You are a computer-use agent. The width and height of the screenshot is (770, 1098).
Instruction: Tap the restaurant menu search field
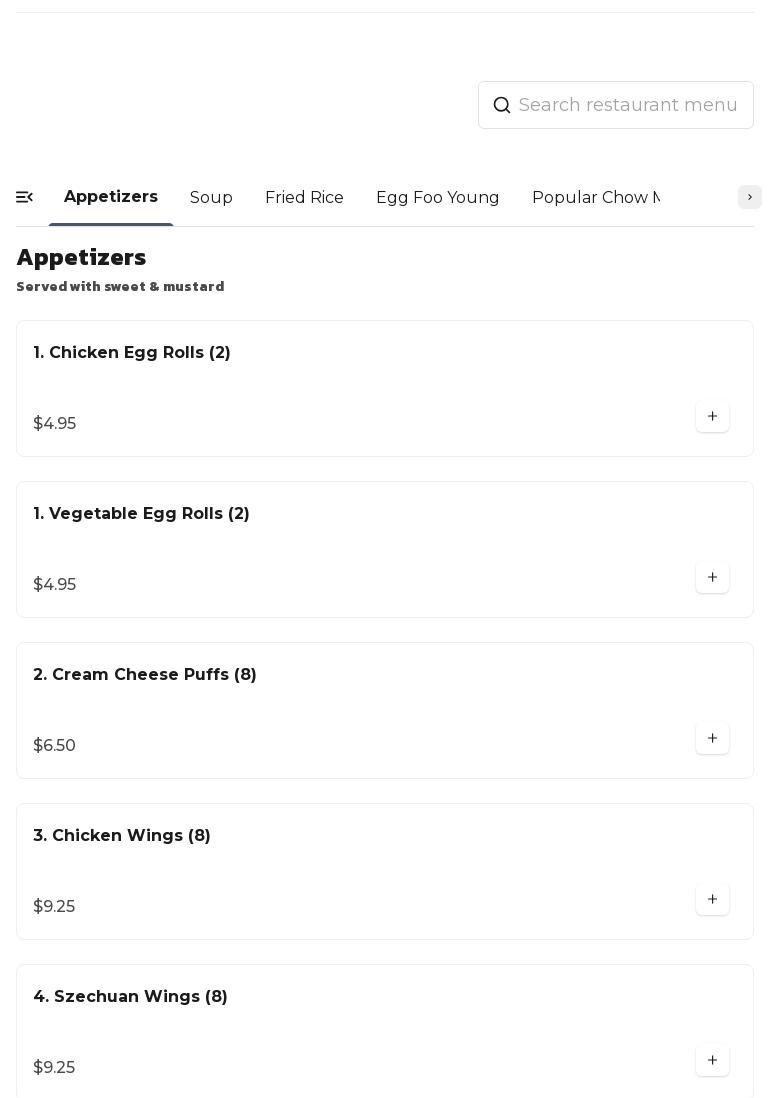click(x=628, y=105)
